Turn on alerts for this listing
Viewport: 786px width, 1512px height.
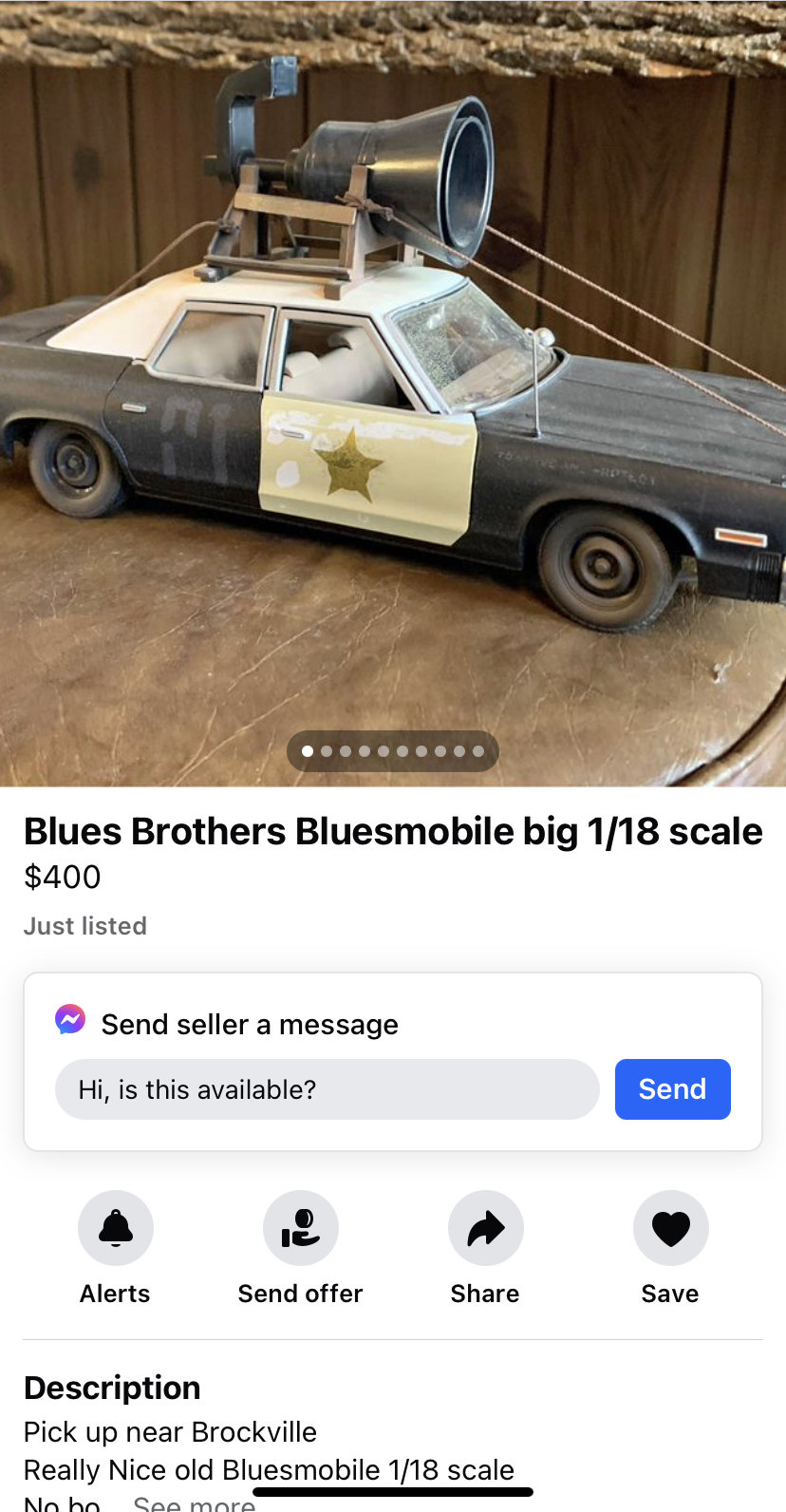[116, 1228]
